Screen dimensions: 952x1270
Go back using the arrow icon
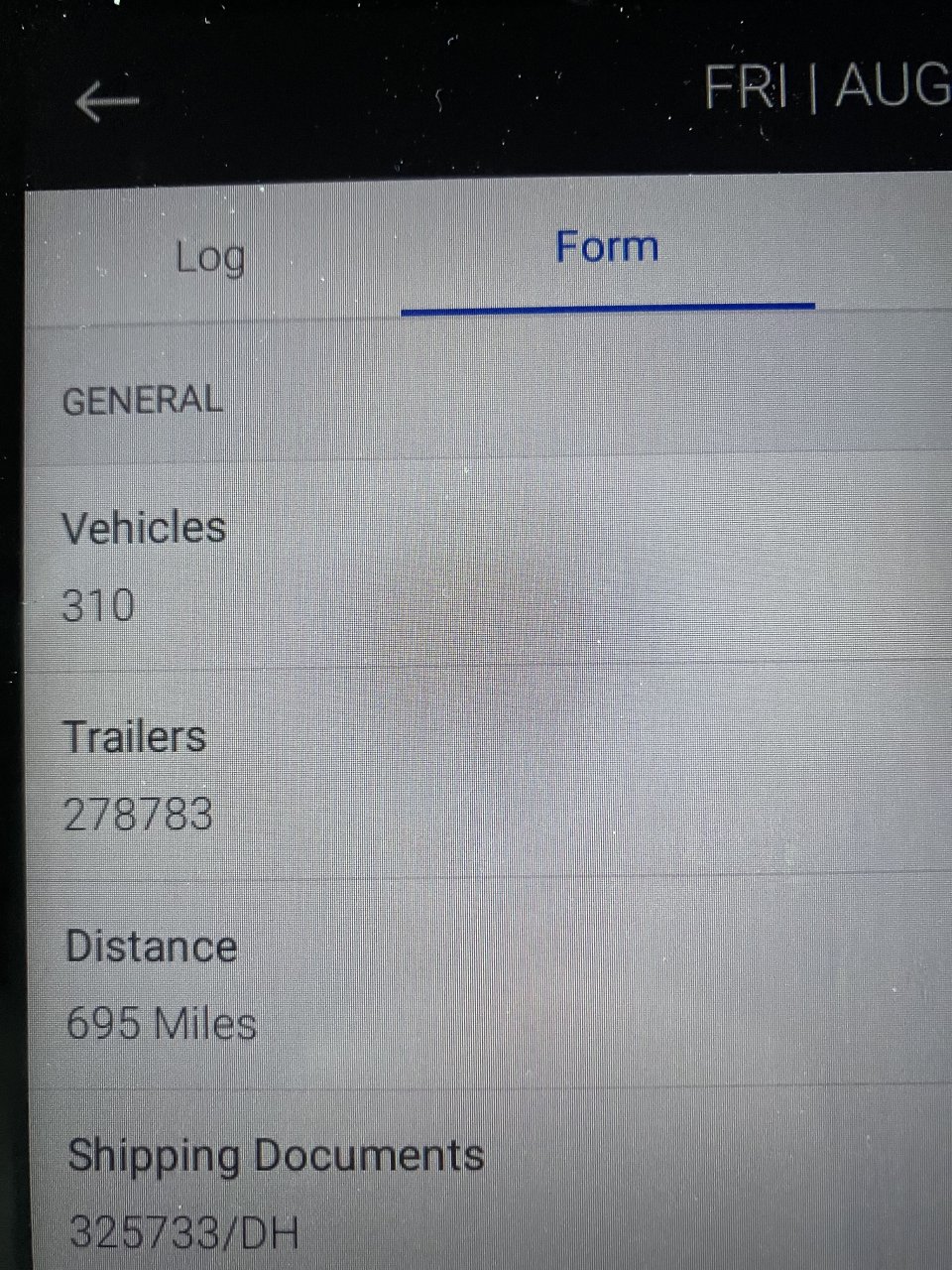pyautogui.click(x=107, y=101)
